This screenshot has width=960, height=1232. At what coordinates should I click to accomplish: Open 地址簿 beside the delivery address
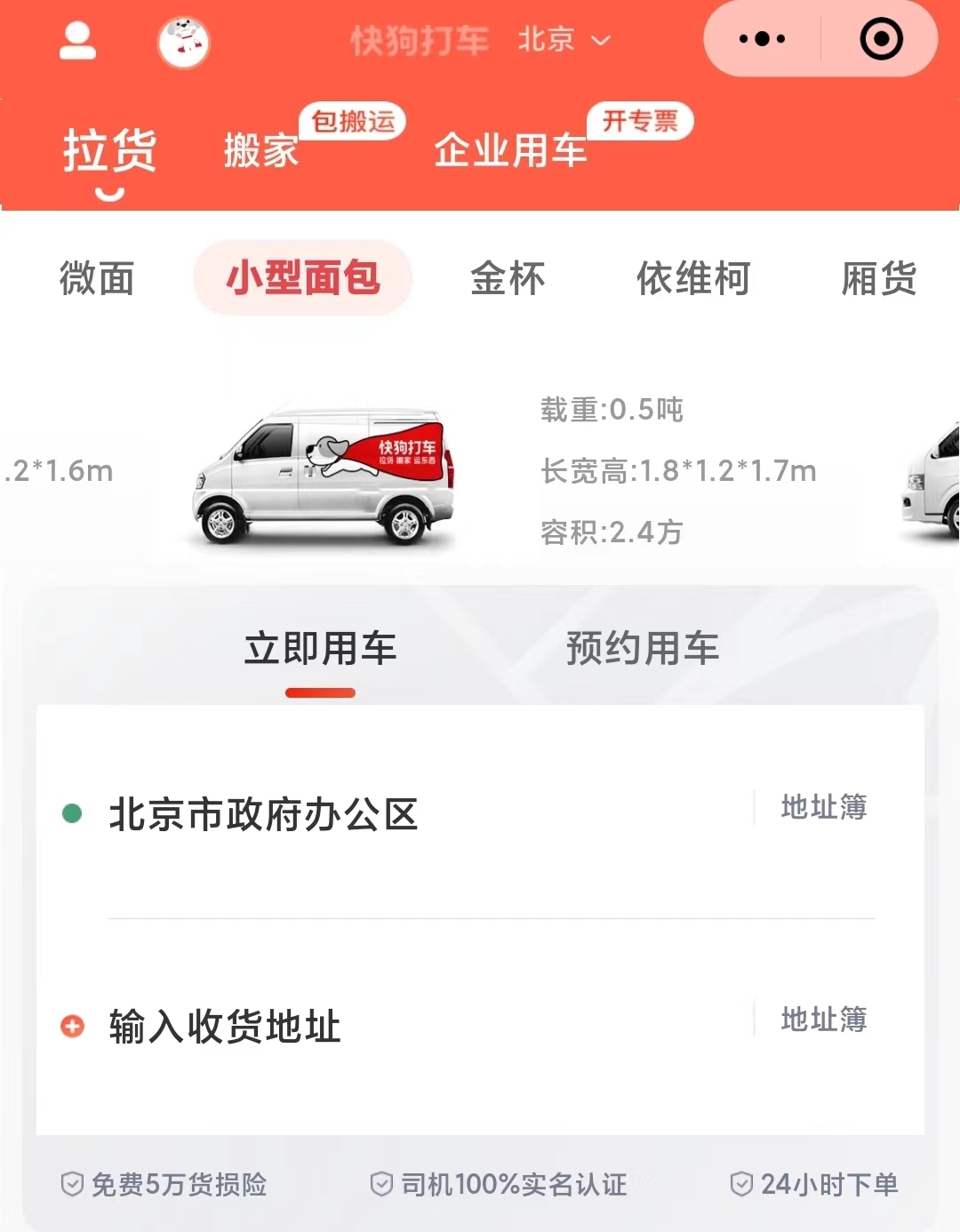point(823,1020)
